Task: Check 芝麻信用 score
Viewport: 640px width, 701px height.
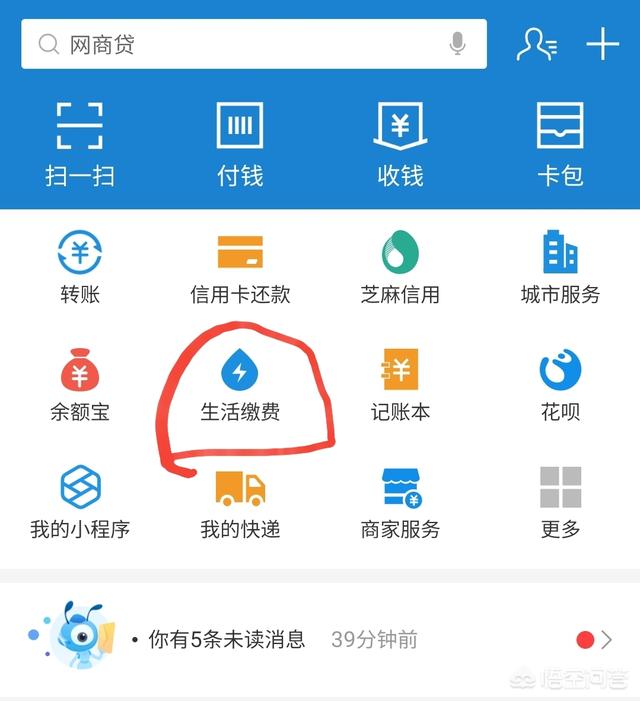Action: pos(400,267)
